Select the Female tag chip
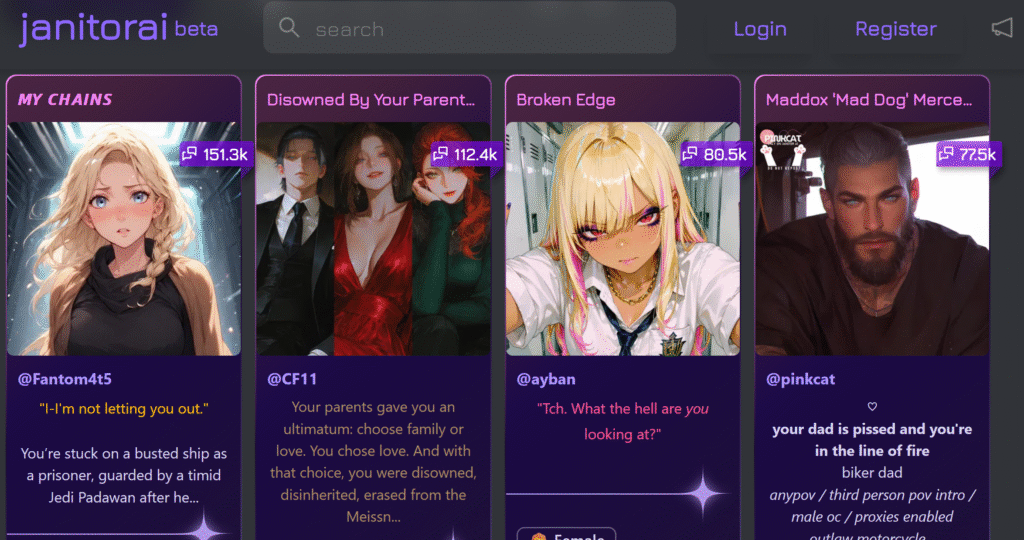1024x540 pixels. click(x=566, y=535)
